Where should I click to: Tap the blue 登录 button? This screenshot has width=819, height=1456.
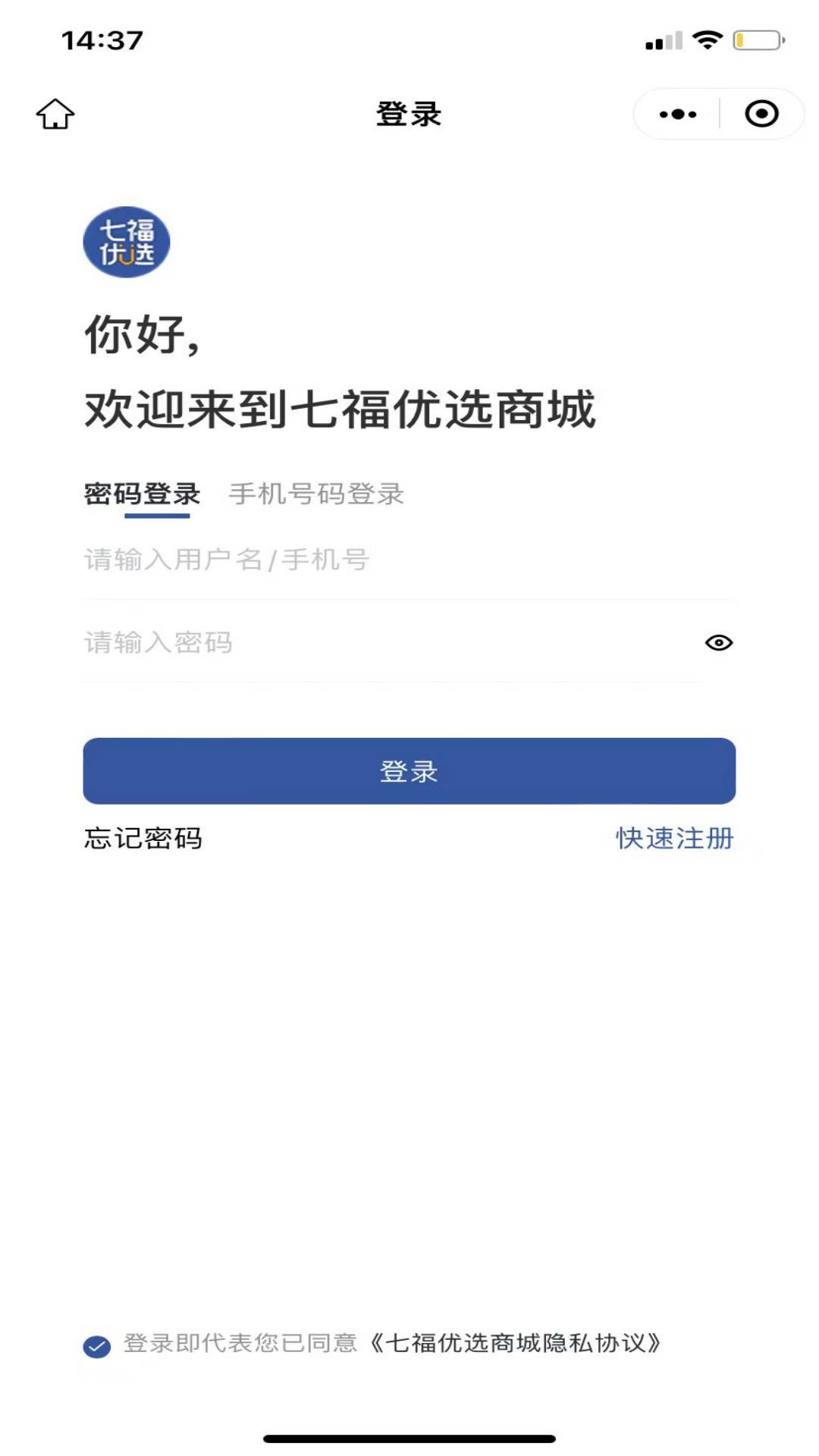click(x=409, y=770)
